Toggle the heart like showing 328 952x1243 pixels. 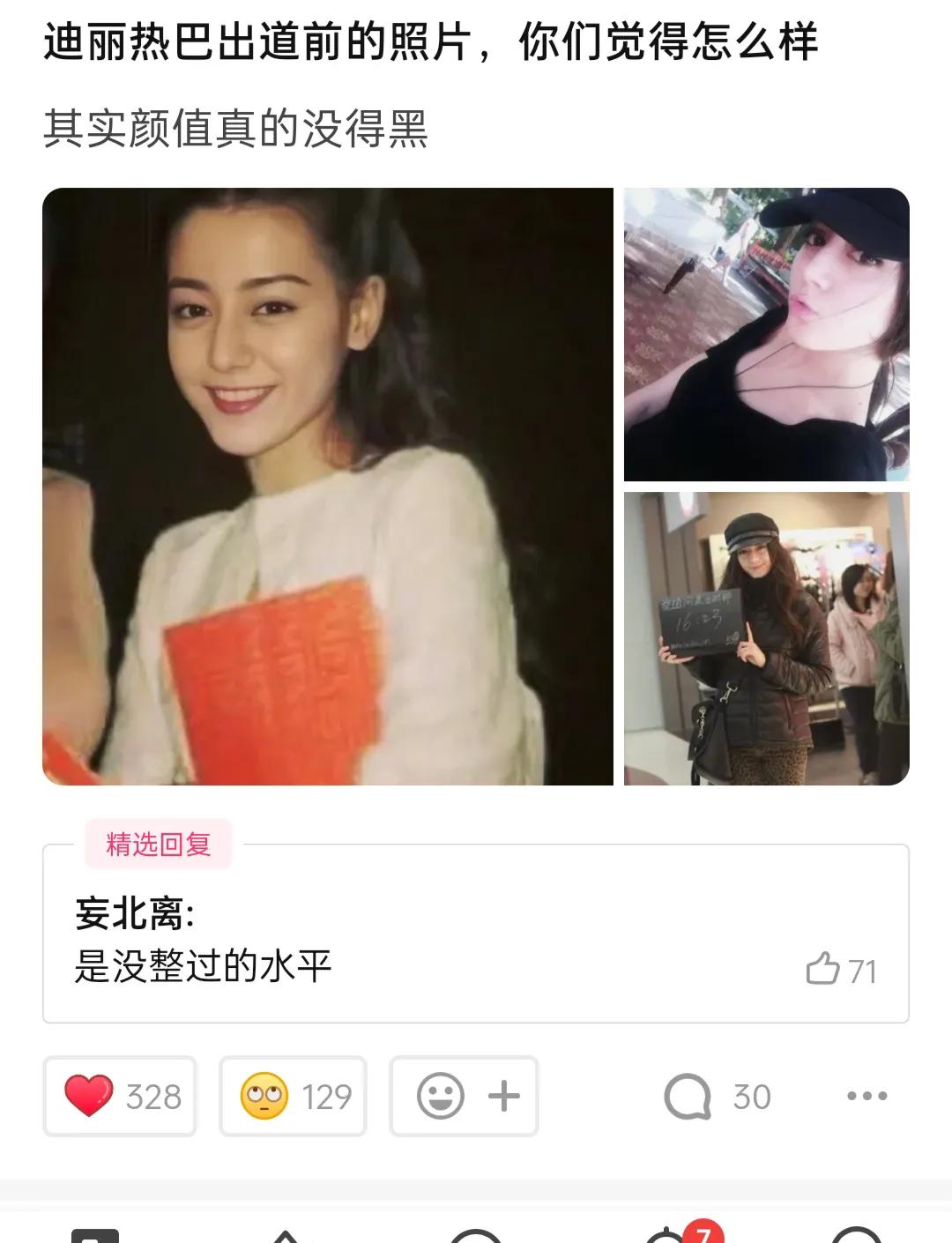click(x=119, y=1096)
